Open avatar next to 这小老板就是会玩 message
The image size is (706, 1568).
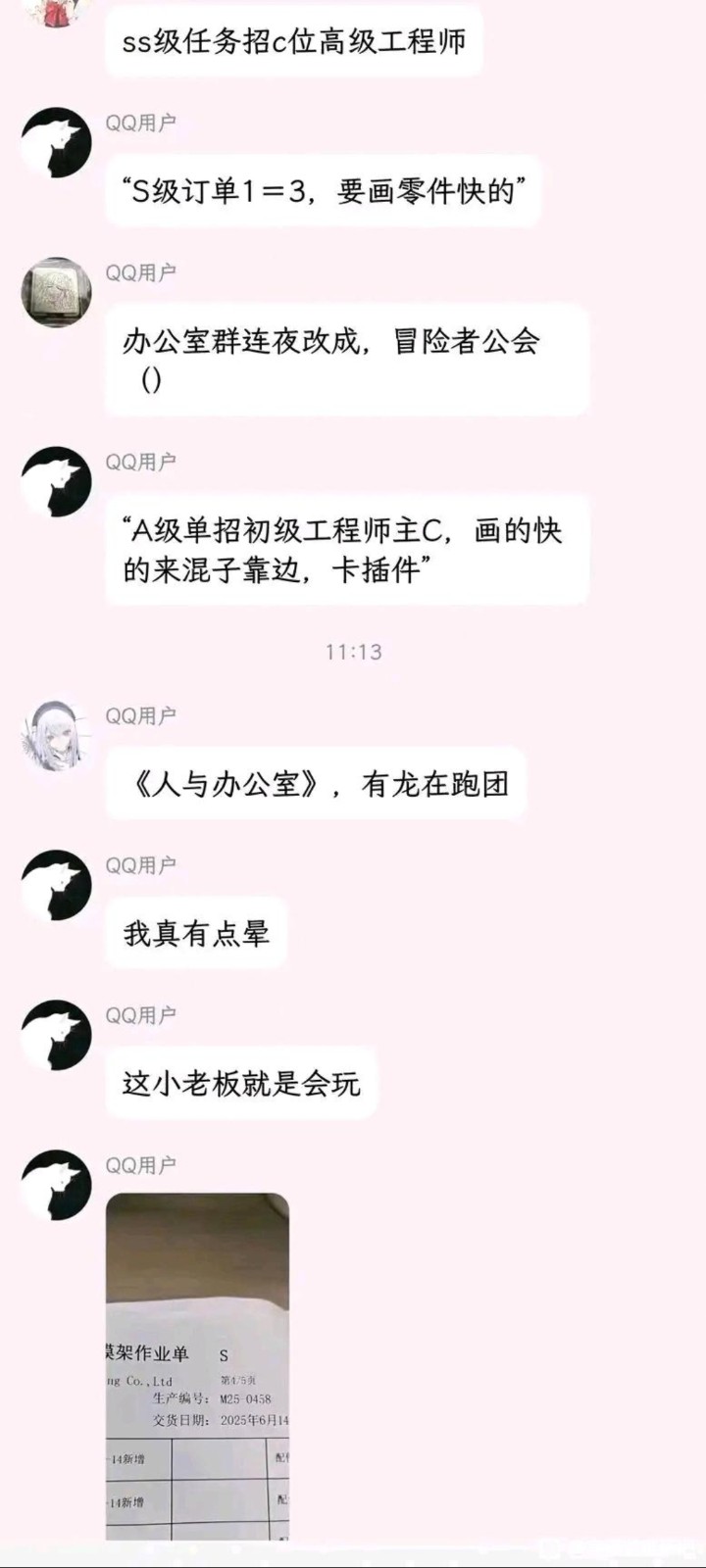[x=57, y=1035]
